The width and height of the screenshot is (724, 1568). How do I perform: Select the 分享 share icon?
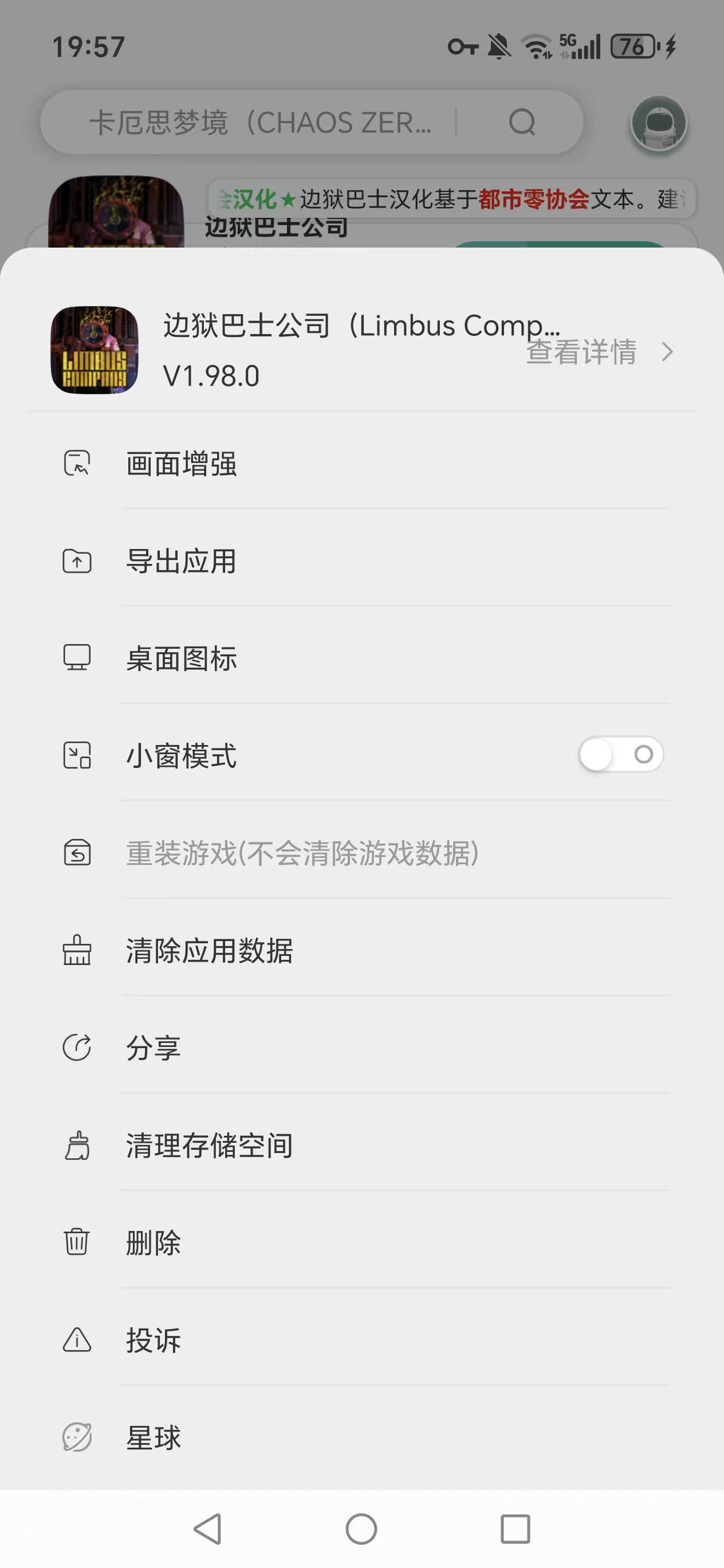(77, 1047)
